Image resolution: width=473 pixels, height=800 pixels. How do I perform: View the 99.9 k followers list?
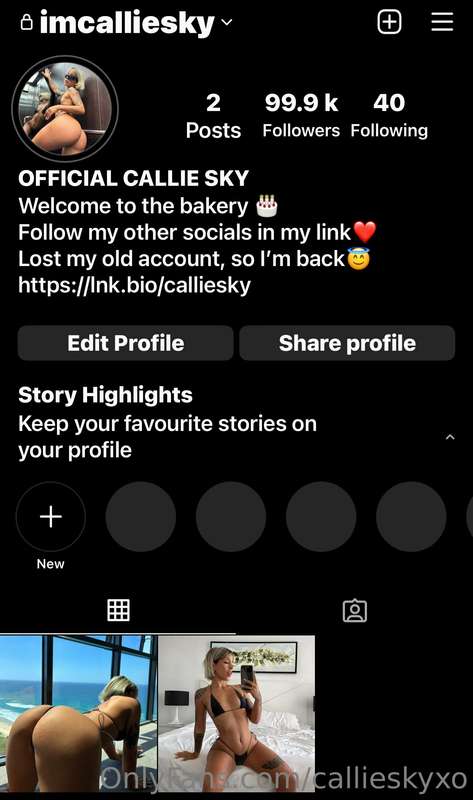(301, 116)
